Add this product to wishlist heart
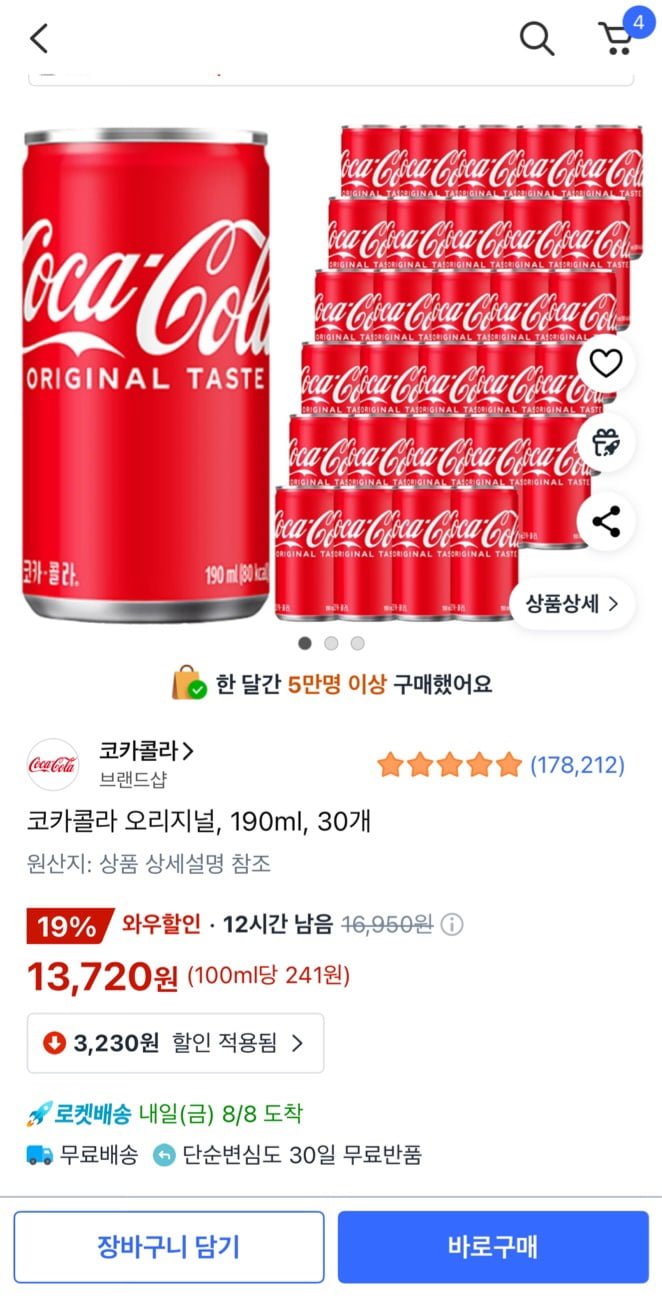 click(606, 364)
